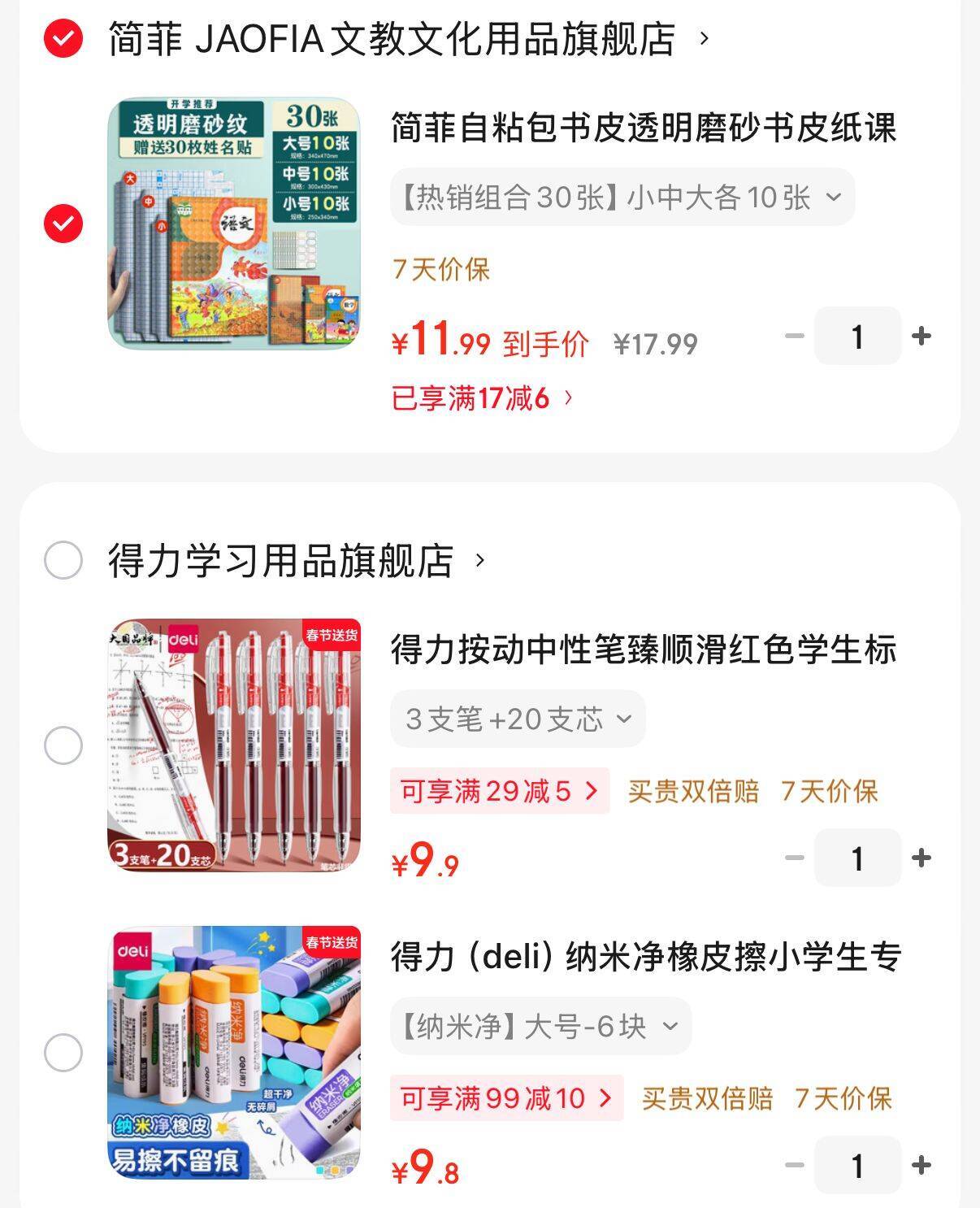
Task: Add one more 得力按动中性笔
Action: [921, 858]
